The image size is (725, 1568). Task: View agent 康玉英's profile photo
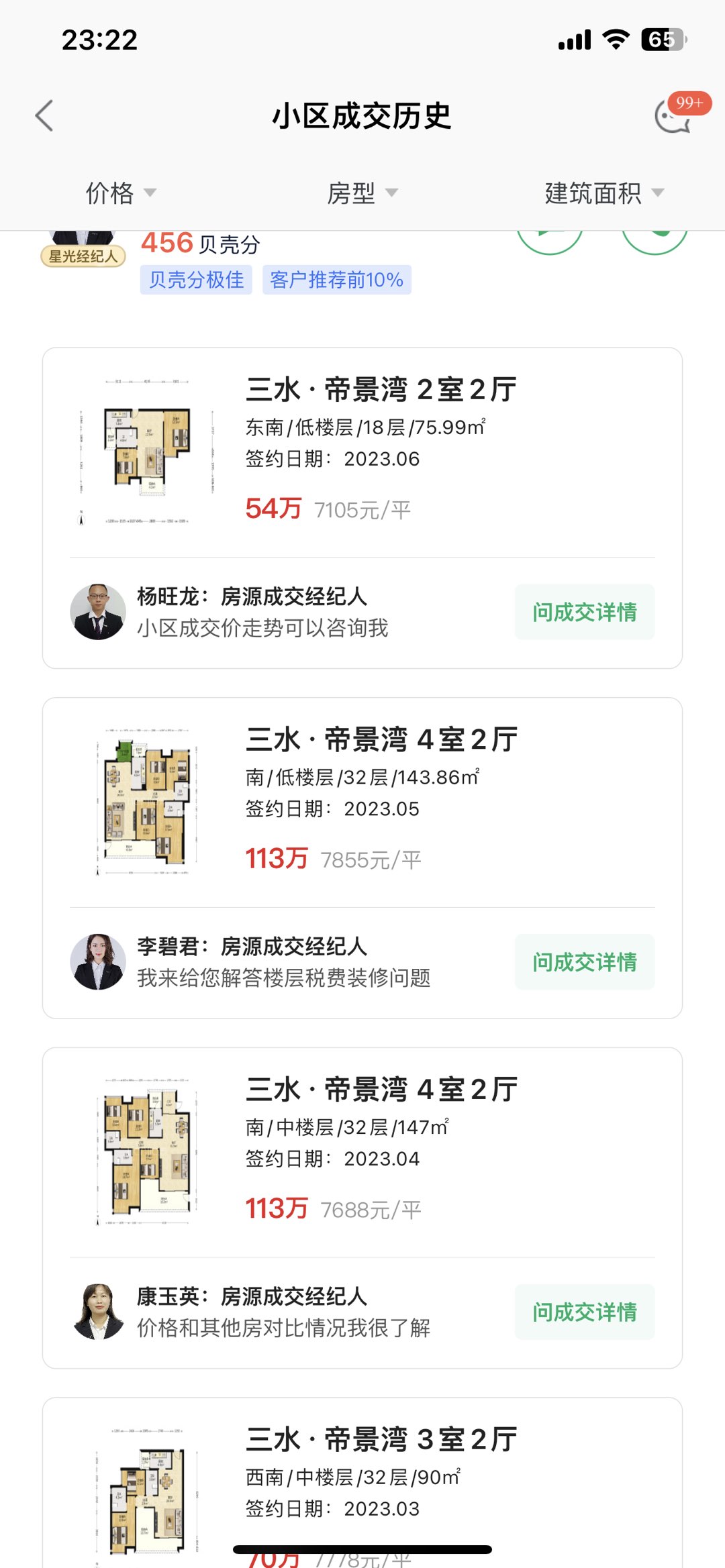tap(98, 1312)
